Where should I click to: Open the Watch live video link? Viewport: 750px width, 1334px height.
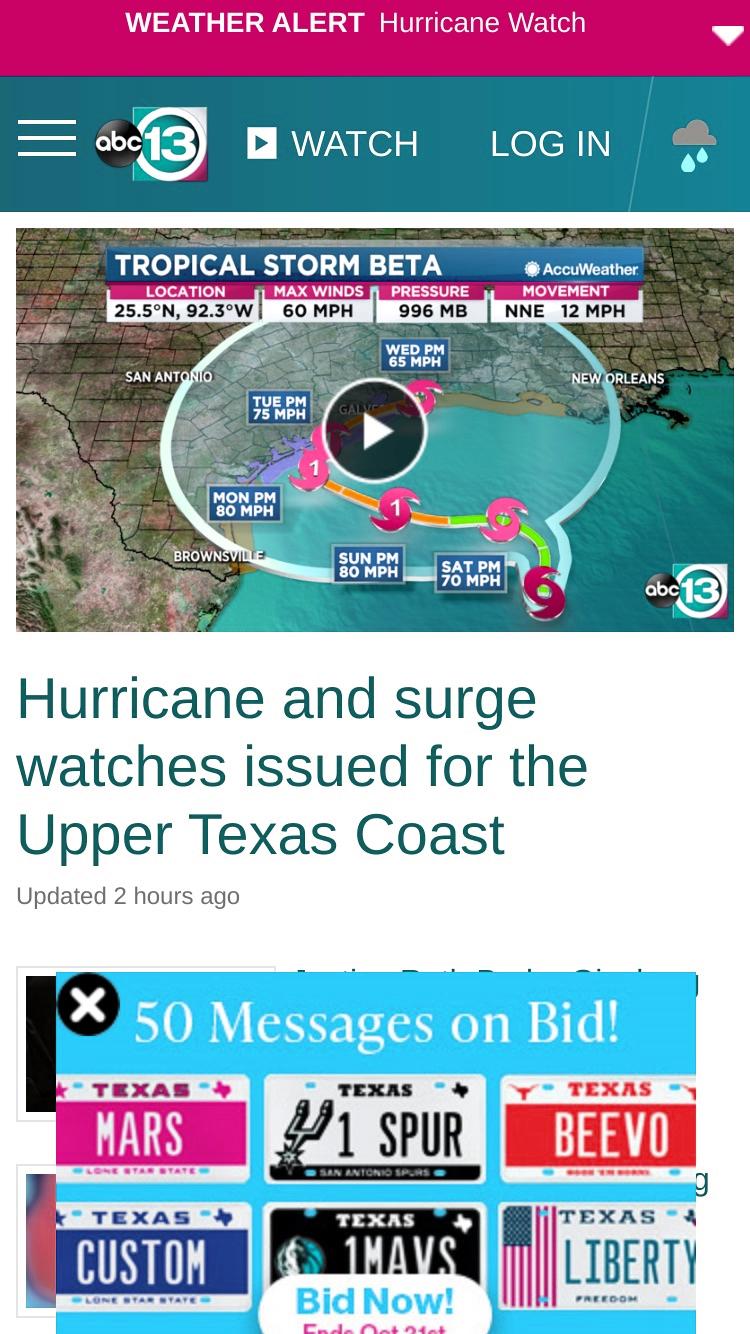pyautogui.click(x=333, y=144)
